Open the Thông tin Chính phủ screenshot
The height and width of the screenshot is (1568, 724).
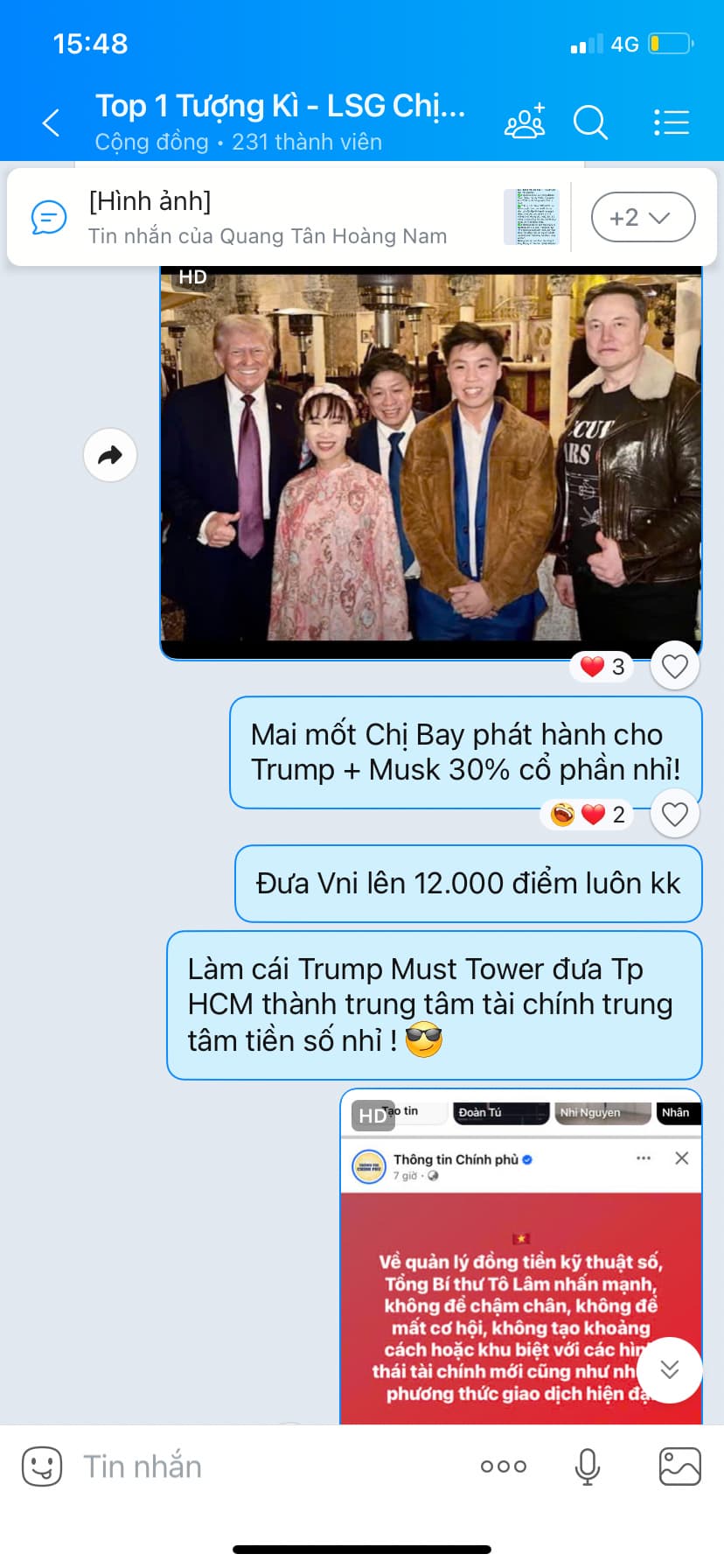pyautogui.click(x=521, y=1260)
